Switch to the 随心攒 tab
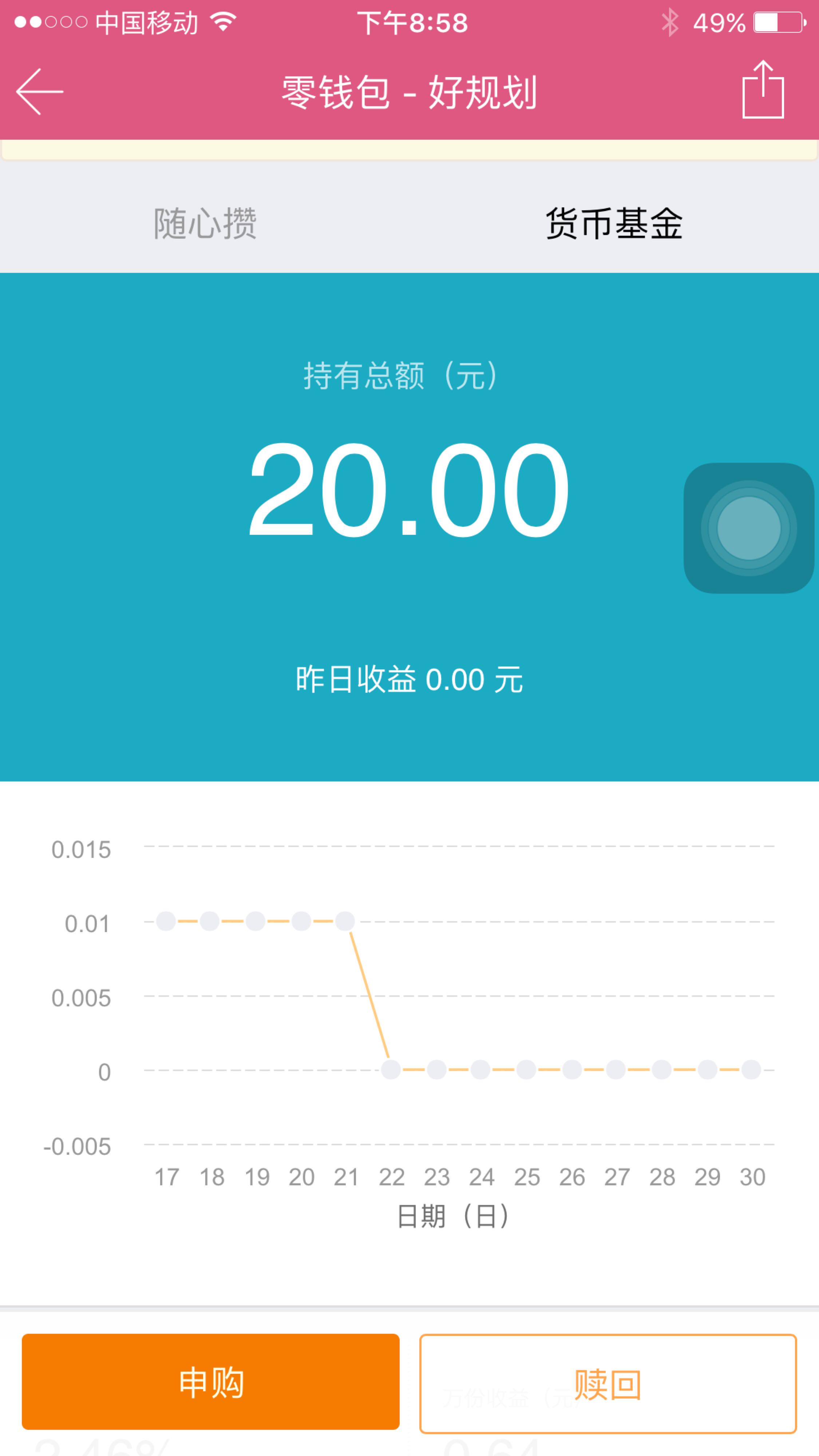The height and width of the screenshot is (1456, 819). [205, 223]
